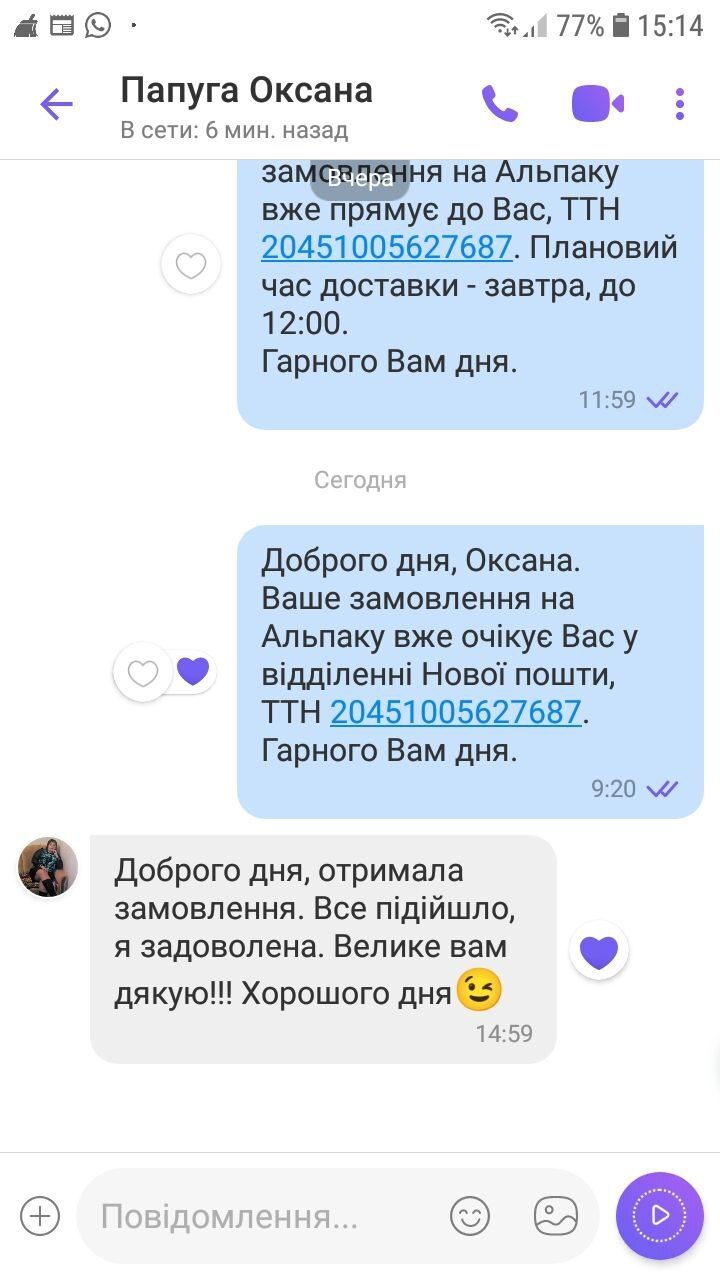
Task: Start a voice call with Папуга Оксана
Action: pos(500,104)
